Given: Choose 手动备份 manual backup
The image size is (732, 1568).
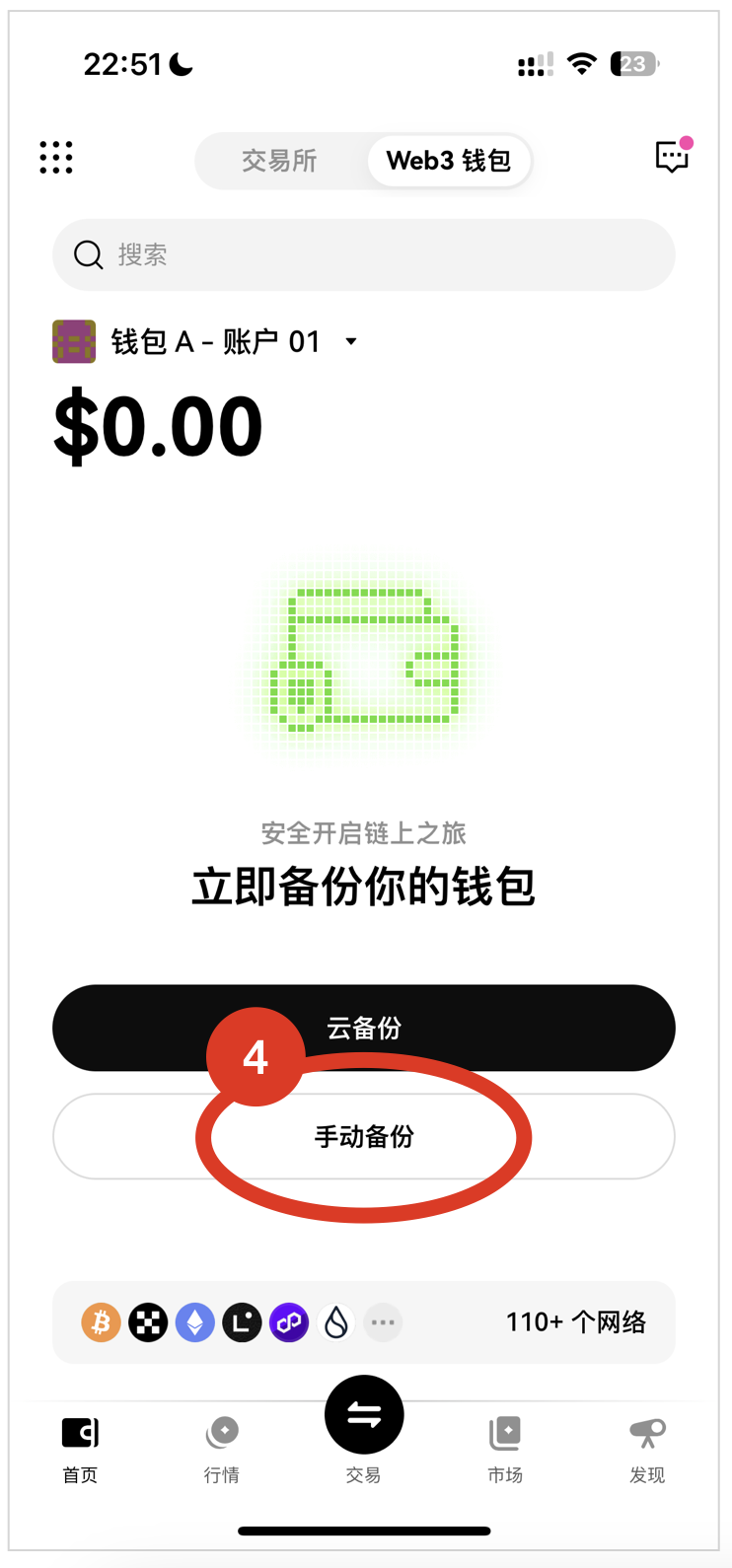Looking at the screenshot, I should [x=363, y=1137].
